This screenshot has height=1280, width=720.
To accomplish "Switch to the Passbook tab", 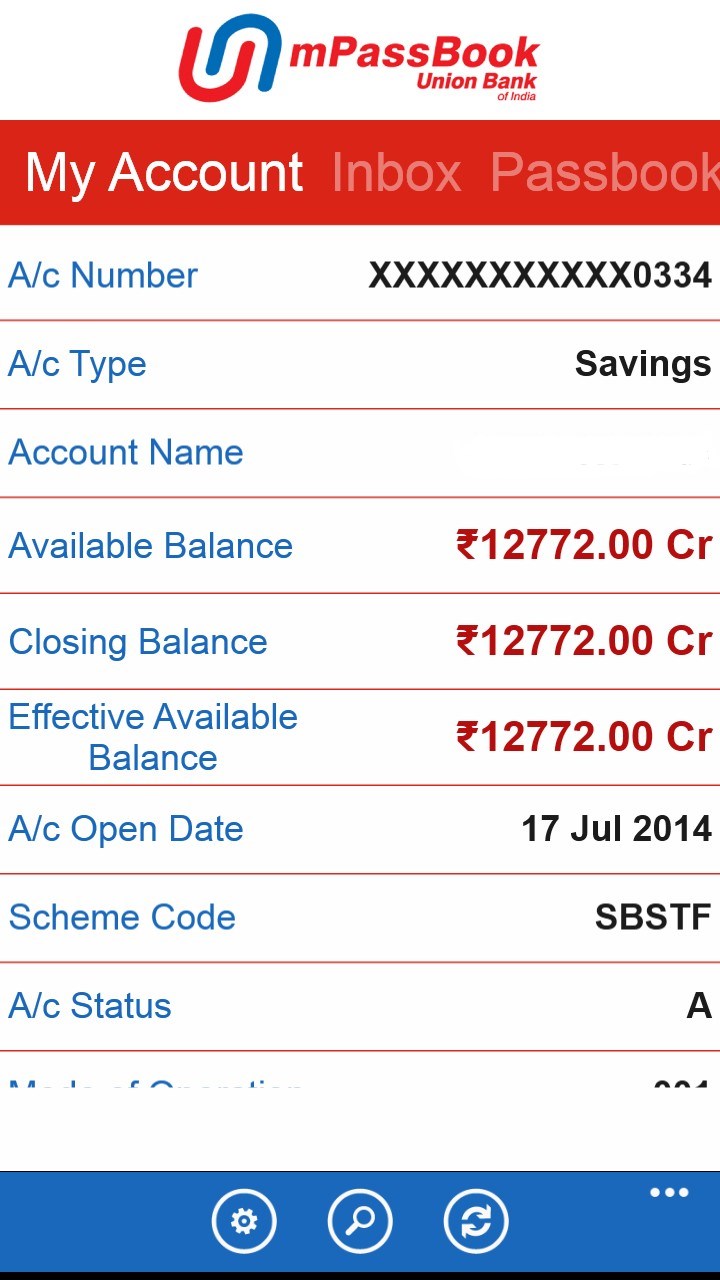I will point(604,173).
